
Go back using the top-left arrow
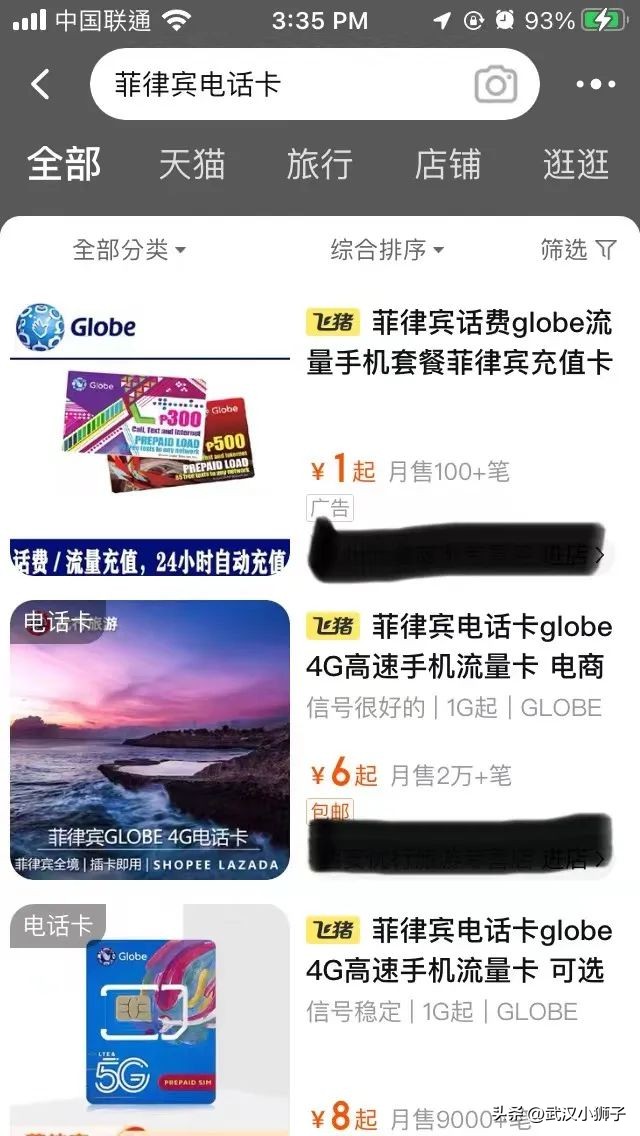click(x=40, y=84)
